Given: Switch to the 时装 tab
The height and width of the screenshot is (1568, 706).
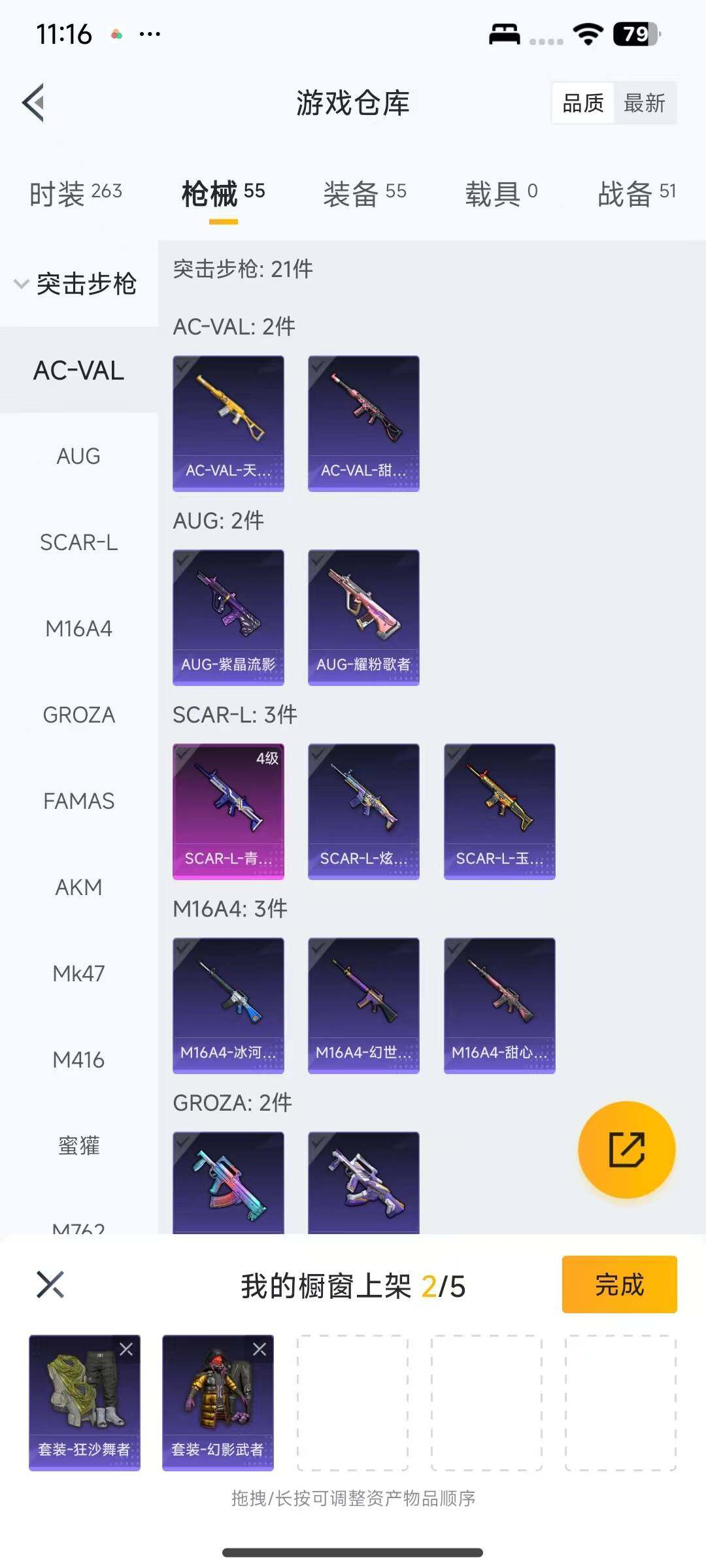Looking at the screenshot, I should (x=75, y=194).
